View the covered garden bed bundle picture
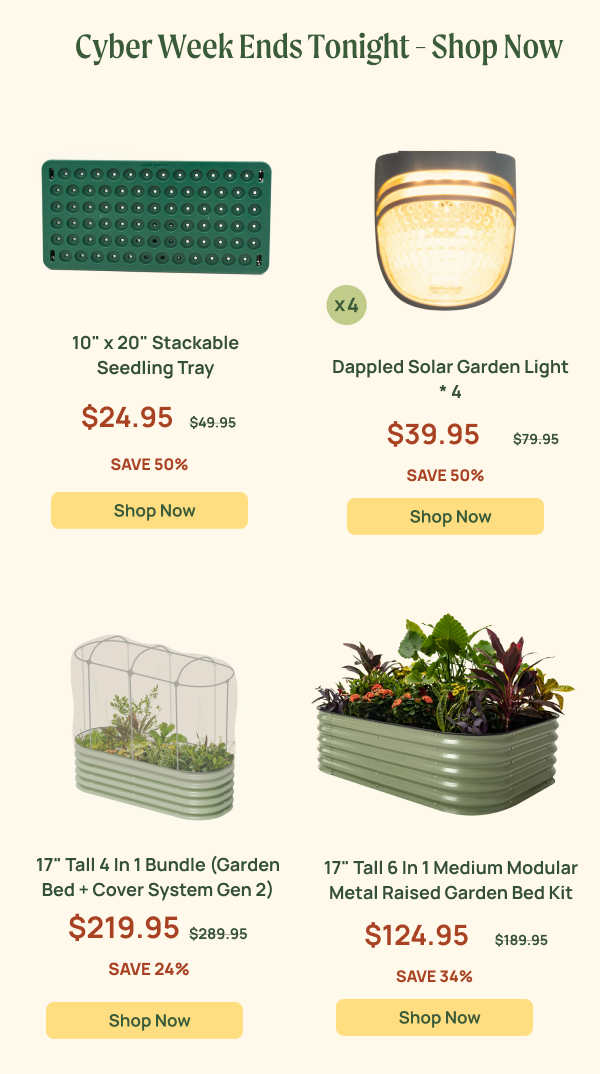600x1074 pixels. (x=154, y=727)
